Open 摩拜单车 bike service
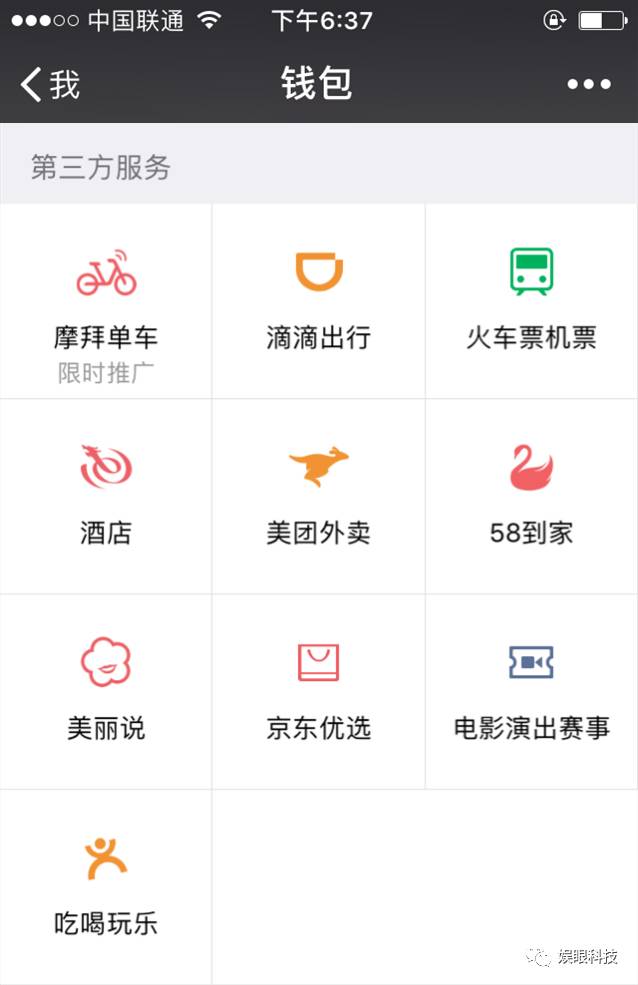The width and height of the screenshot is (638, 985). (106, 301)
